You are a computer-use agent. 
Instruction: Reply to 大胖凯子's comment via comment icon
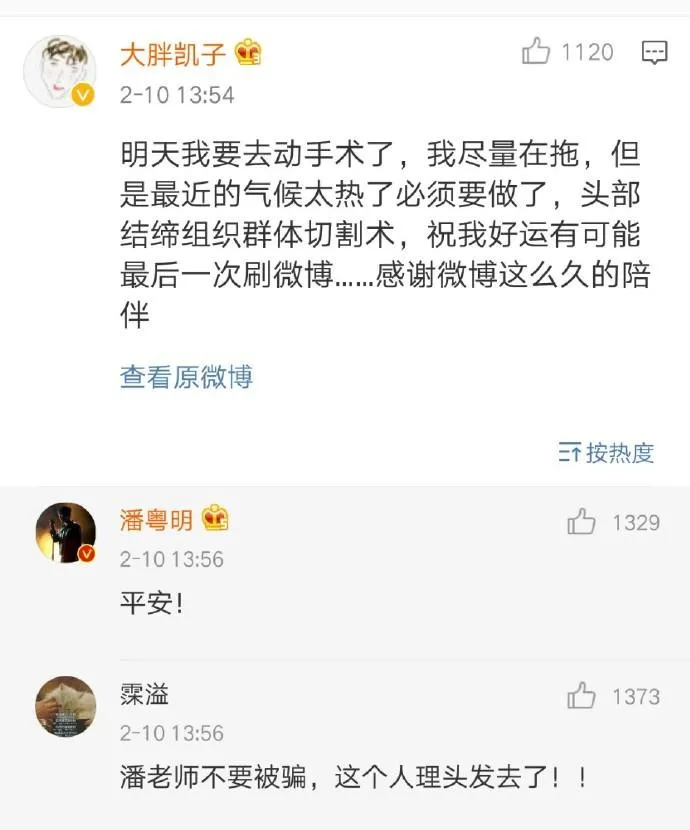coord(654,52)
